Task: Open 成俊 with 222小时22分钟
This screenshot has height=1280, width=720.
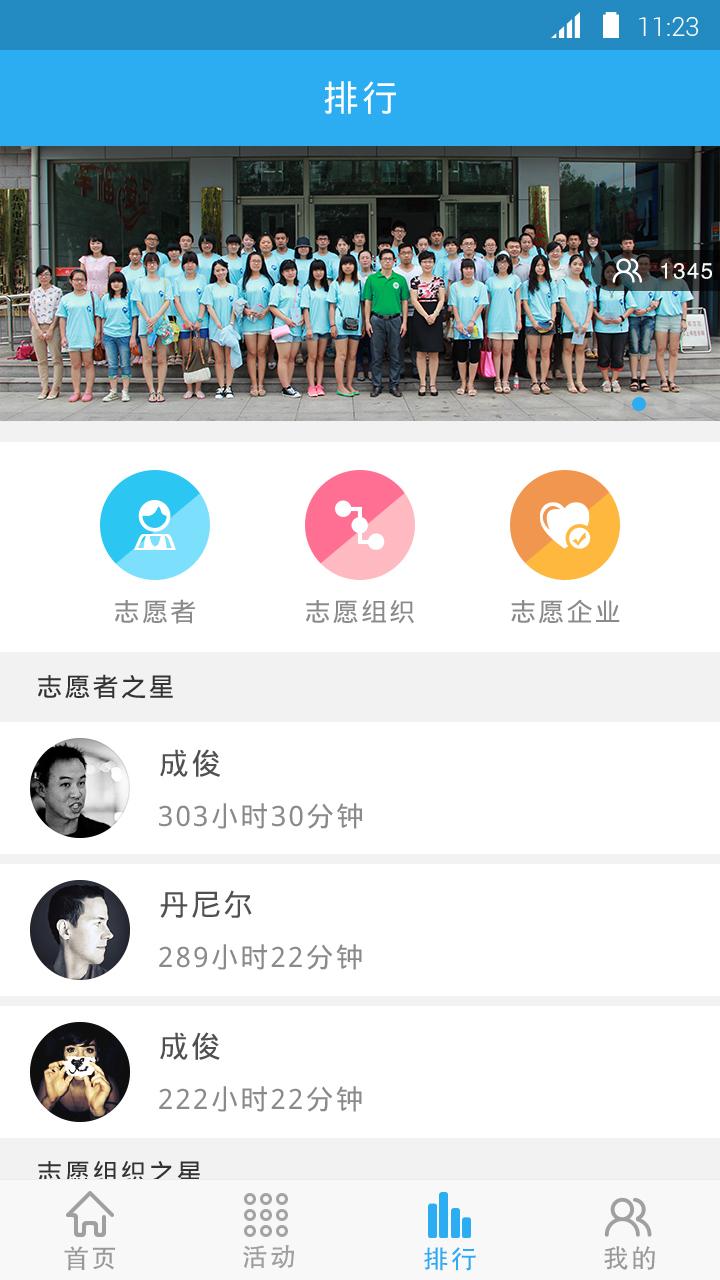Action: pos(360,1072)
